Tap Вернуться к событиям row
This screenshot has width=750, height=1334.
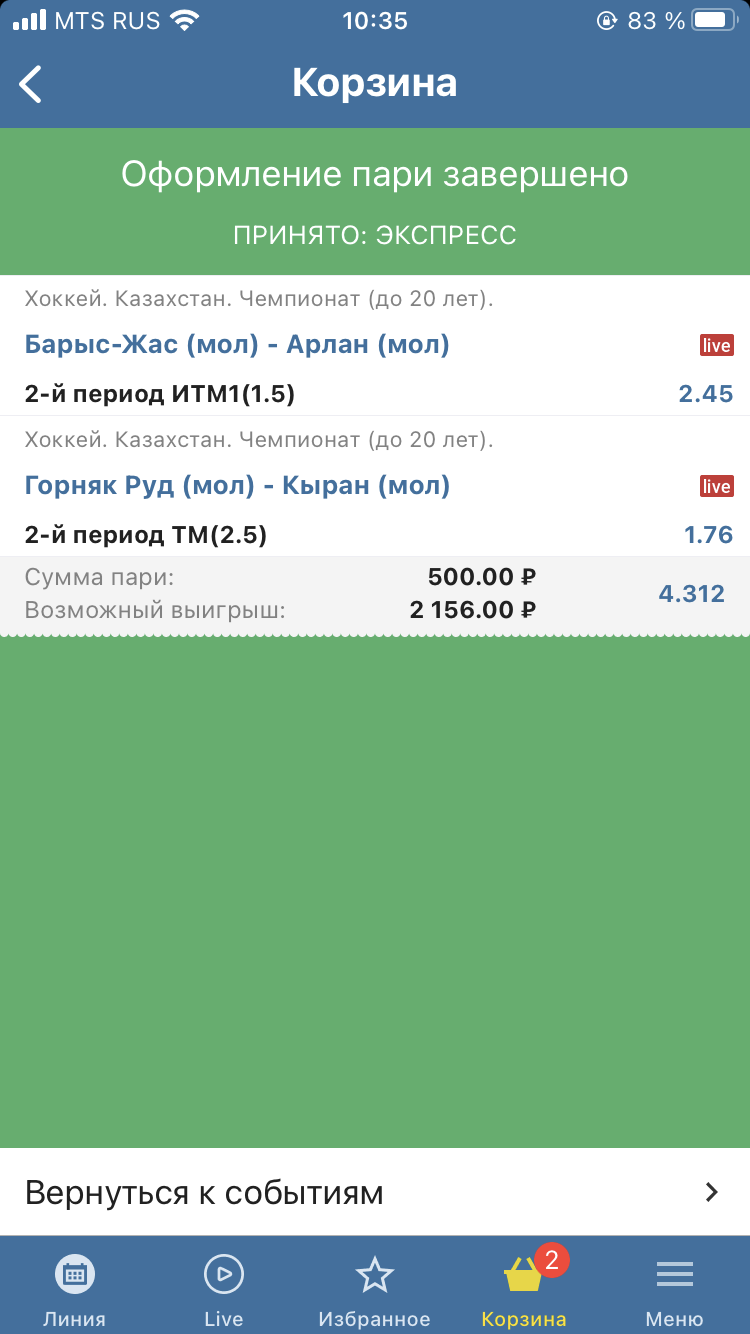375,1192
